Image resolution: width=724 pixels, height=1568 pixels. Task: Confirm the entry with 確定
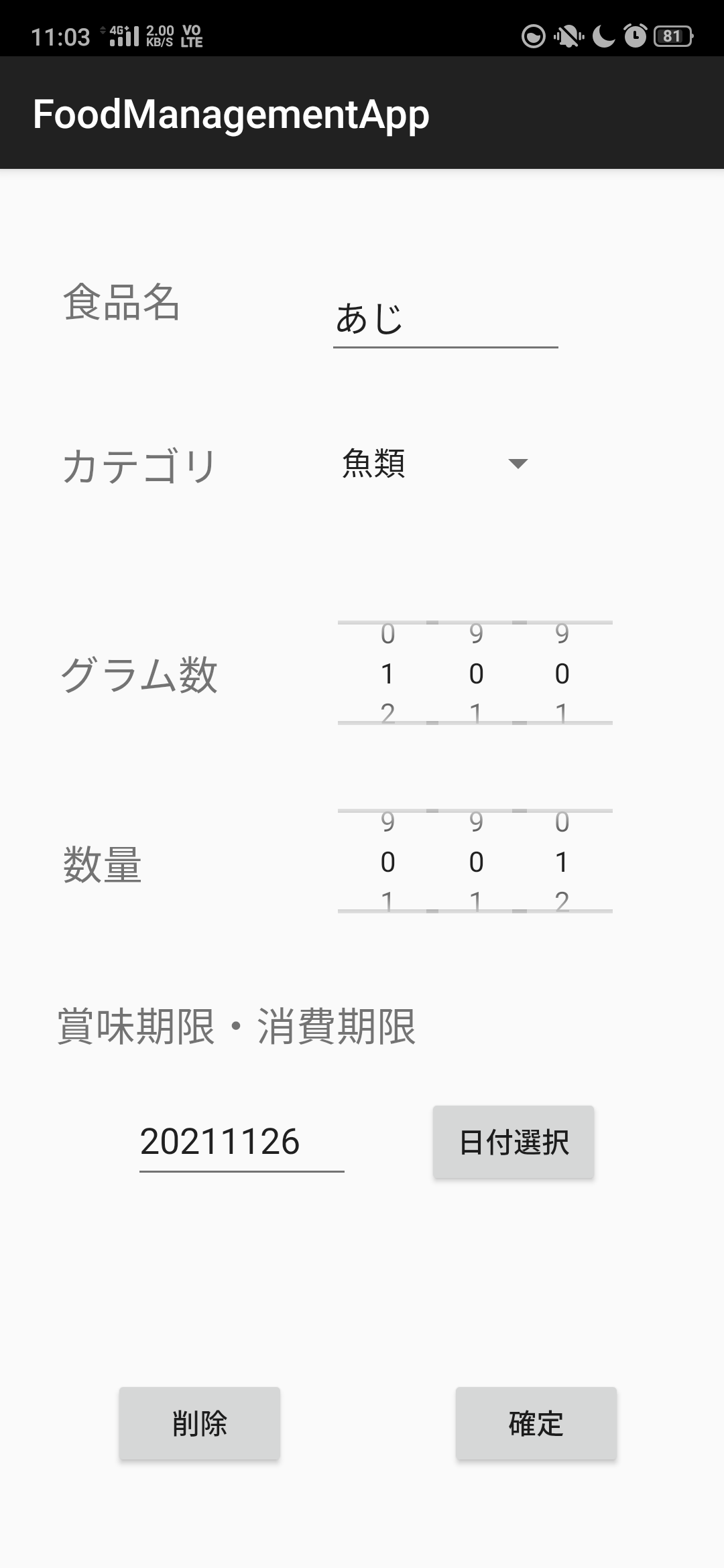click(x=536, y=1423)
